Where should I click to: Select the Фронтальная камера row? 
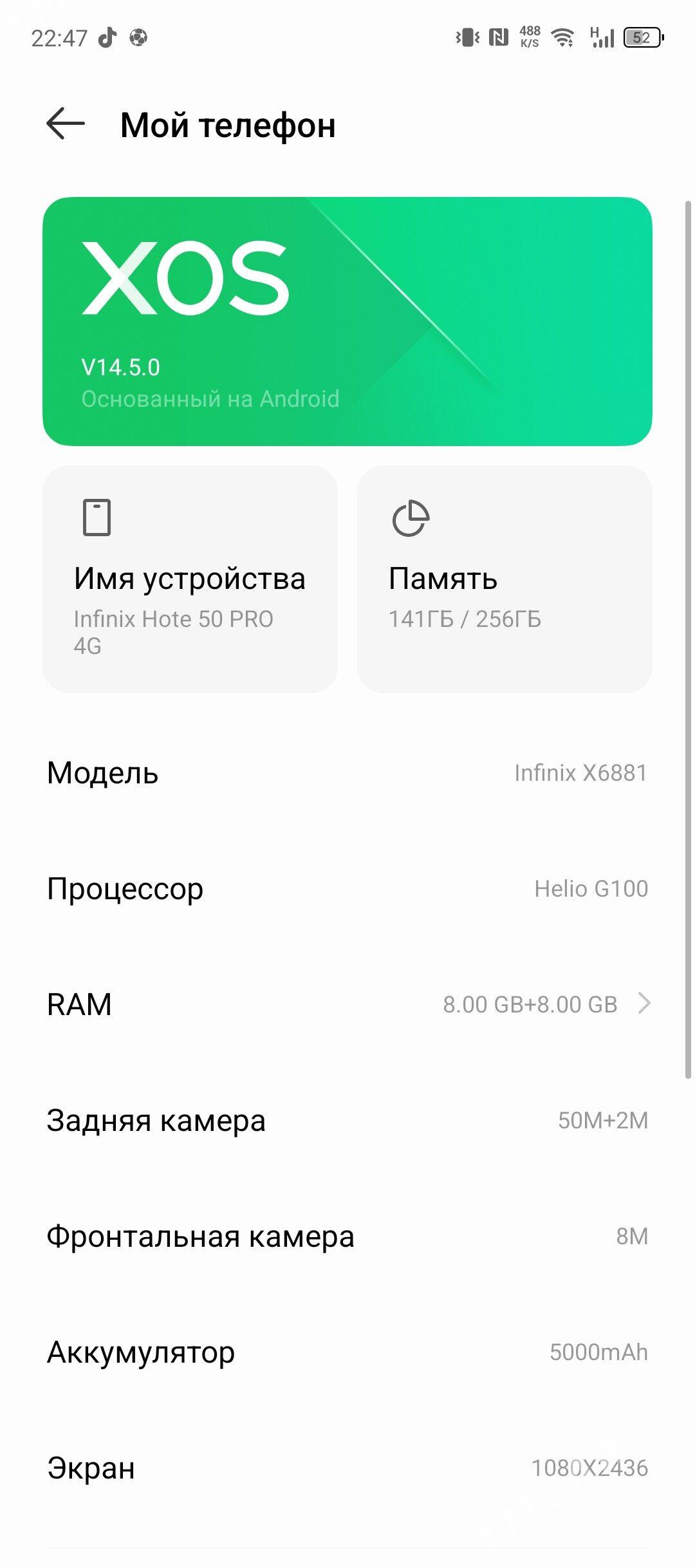coord(347,1236)
